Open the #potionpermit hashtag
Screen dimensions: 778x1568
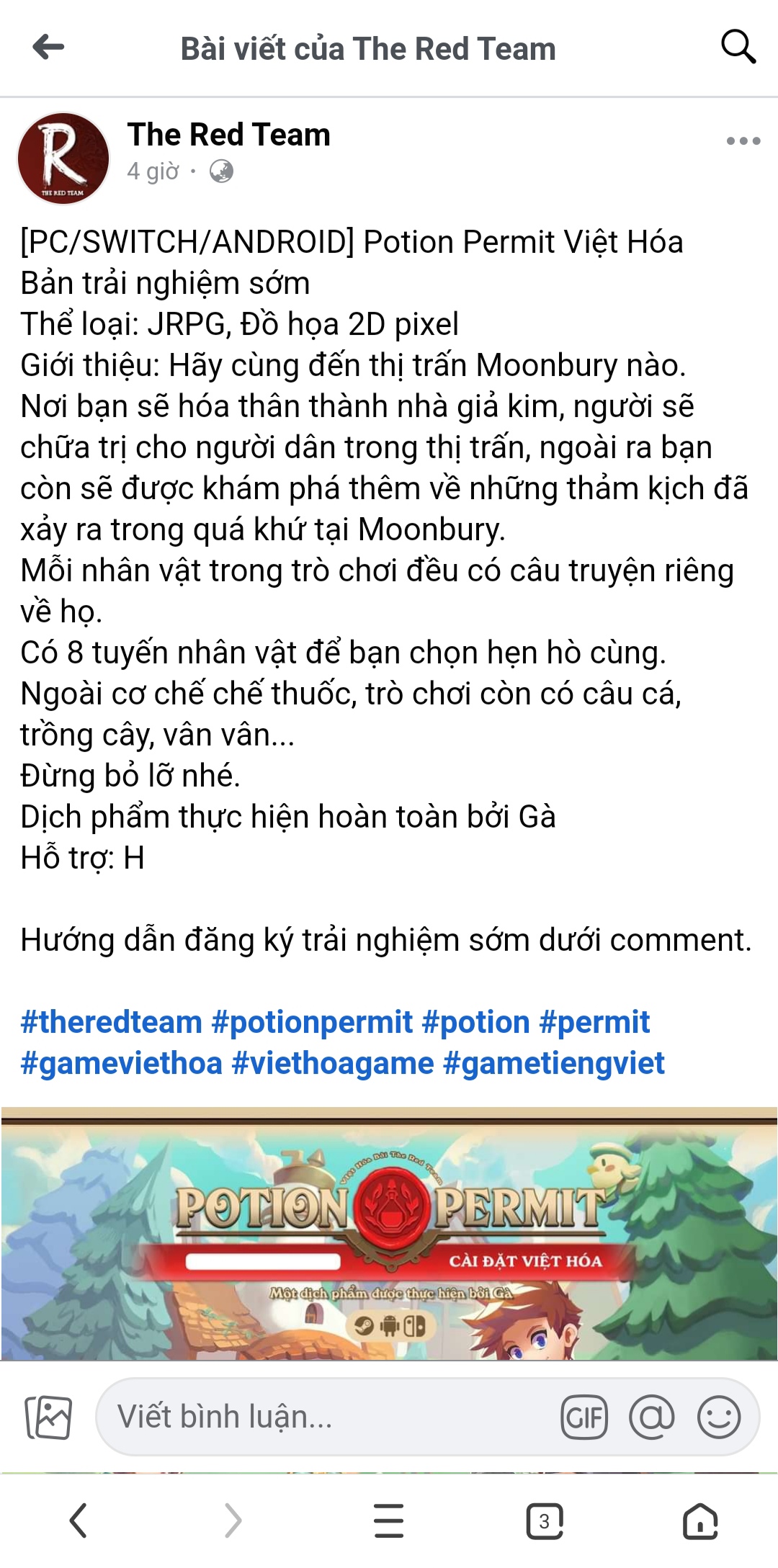click(x=311, y=1022)
